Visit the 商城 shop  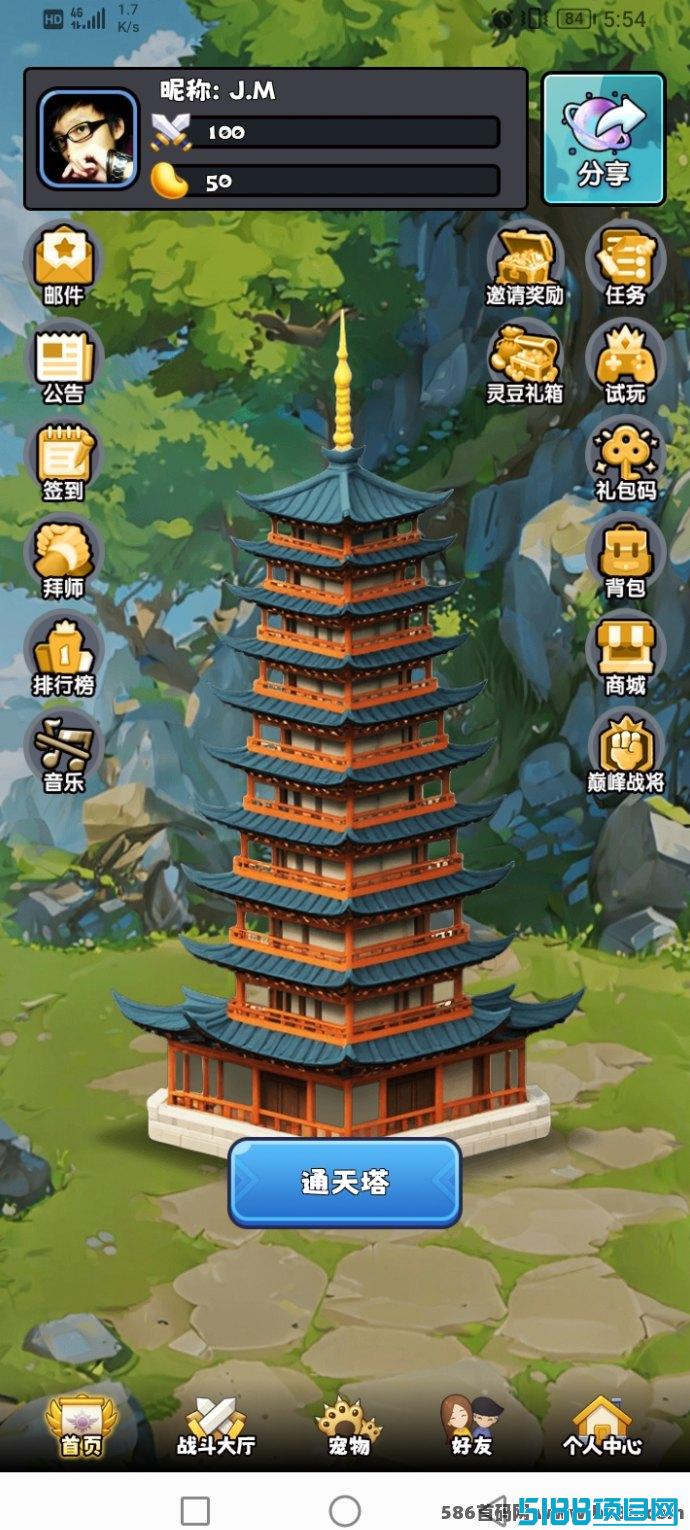[x=626, y=655]
